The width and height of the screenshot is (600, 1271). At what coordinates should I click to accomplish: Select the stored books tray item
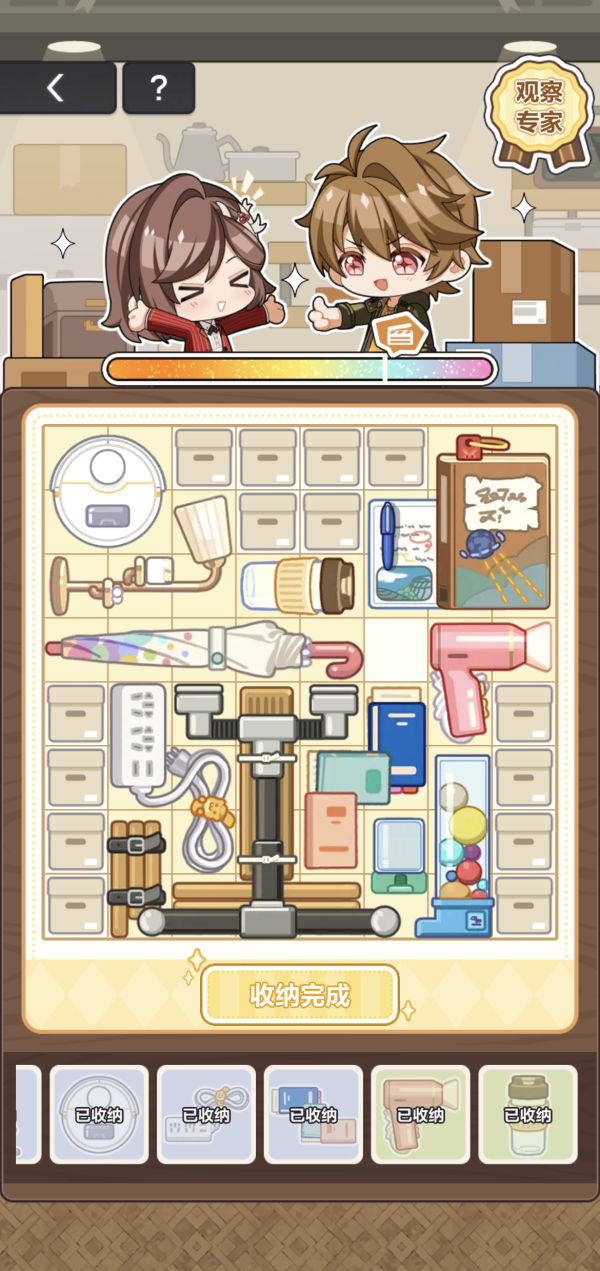(313, 1114)
